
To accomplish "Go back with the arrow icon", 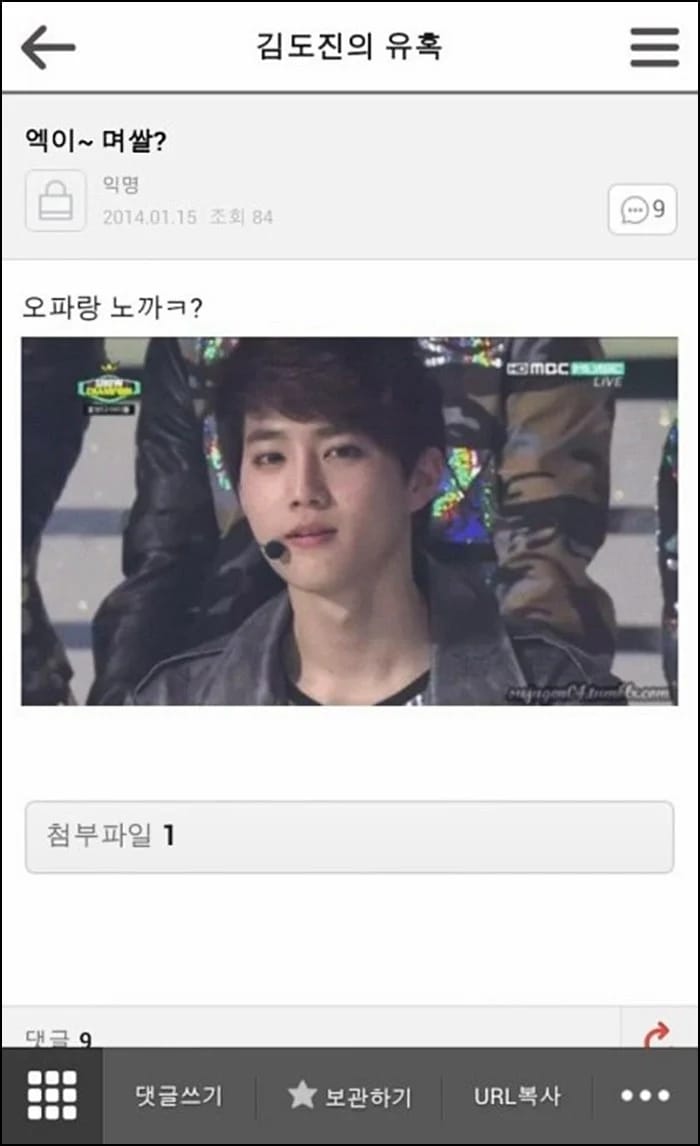I will point(48,47).
